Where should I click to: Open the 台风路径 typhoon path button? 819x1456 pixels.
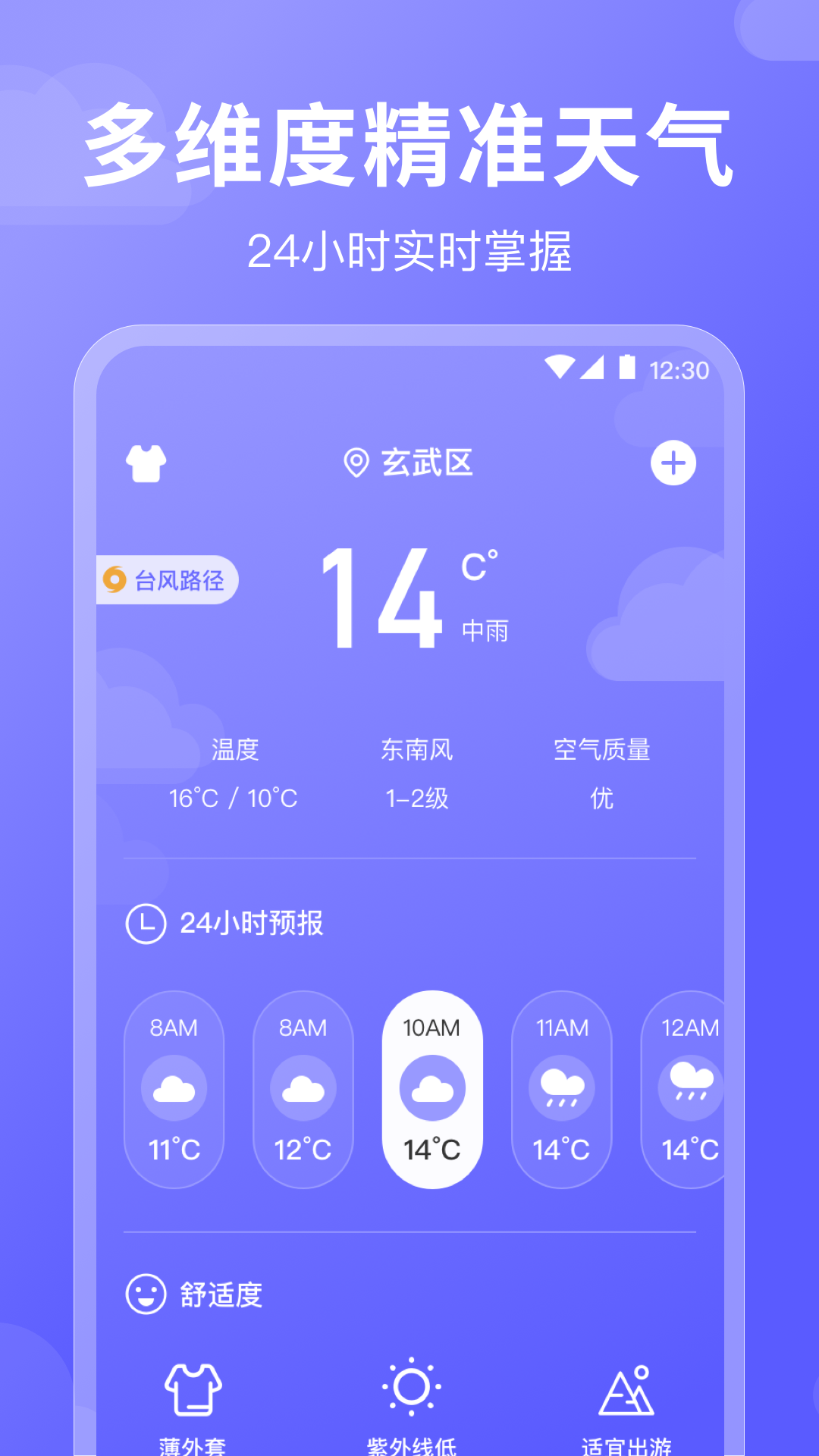pyautogui.click(x=168, y=579)
